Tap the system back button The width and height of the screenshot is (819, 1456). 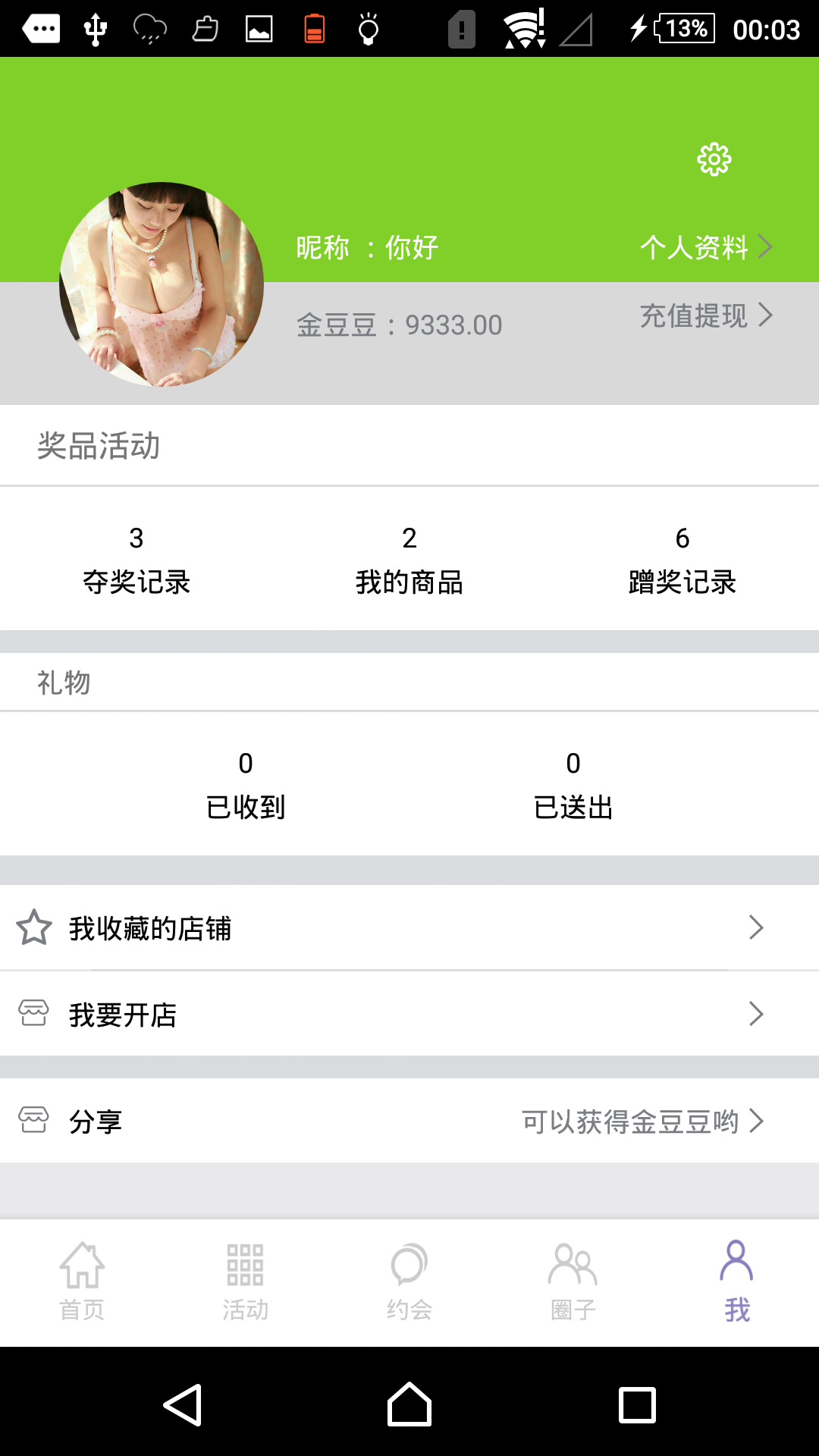coord(183,1405)
